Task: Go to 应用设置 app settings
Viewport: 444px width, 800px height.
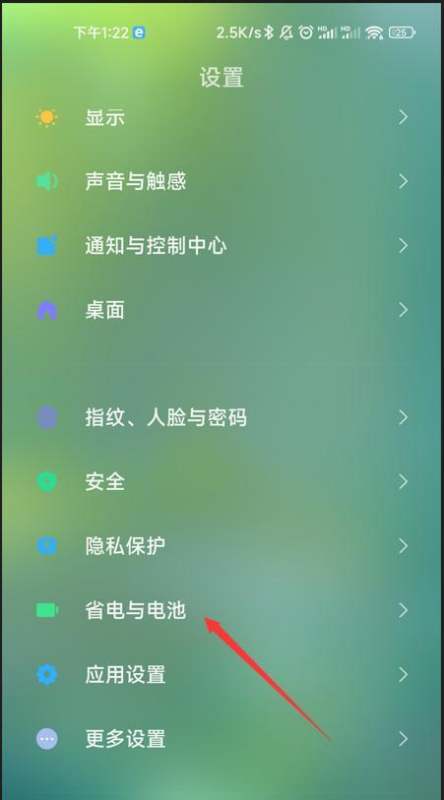Action: 222,674
